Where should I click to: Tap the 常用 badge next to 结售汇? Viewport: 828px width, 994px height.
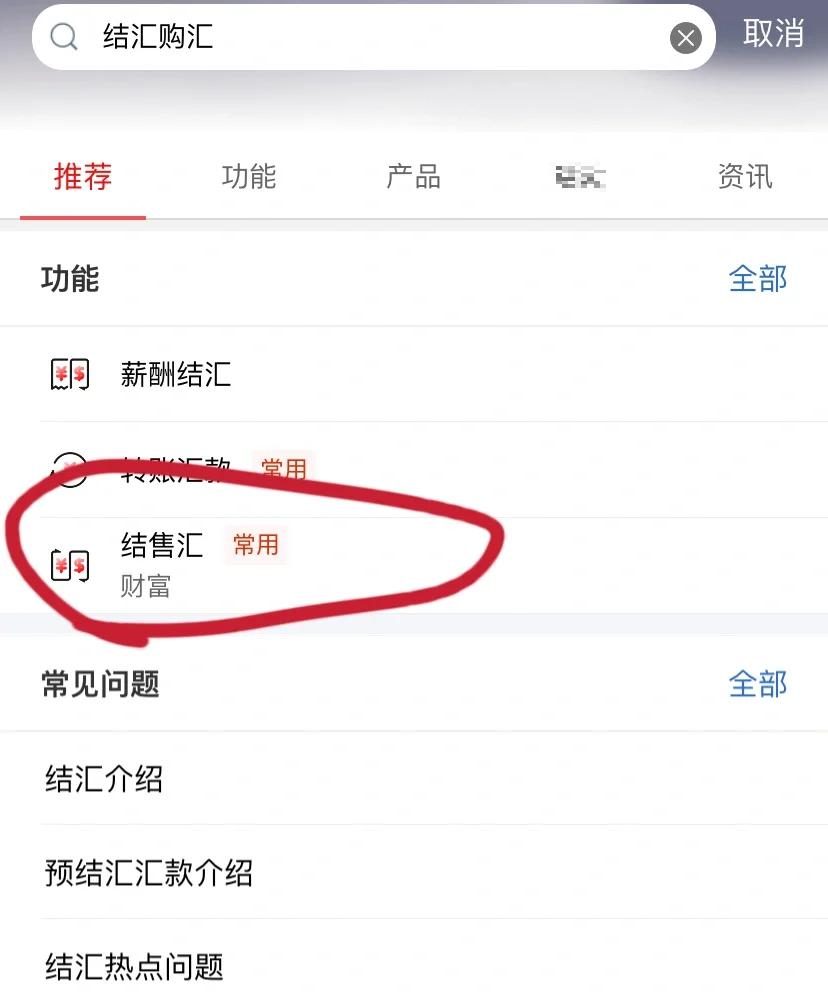click(x=255, y=545)
